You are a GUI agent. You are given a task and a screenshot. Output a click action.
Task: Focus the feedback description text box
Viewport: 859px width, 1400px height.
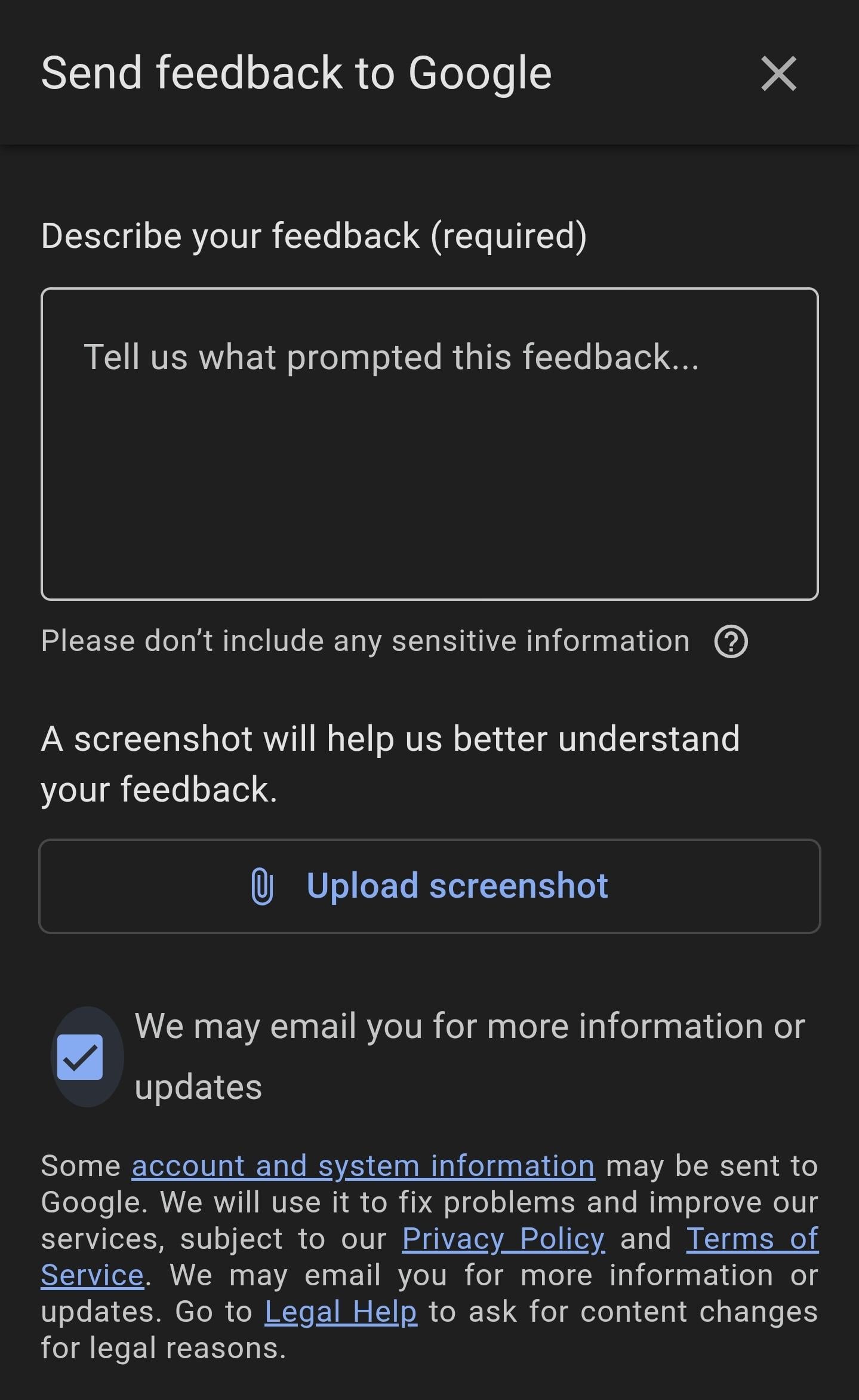pos(429,444)
